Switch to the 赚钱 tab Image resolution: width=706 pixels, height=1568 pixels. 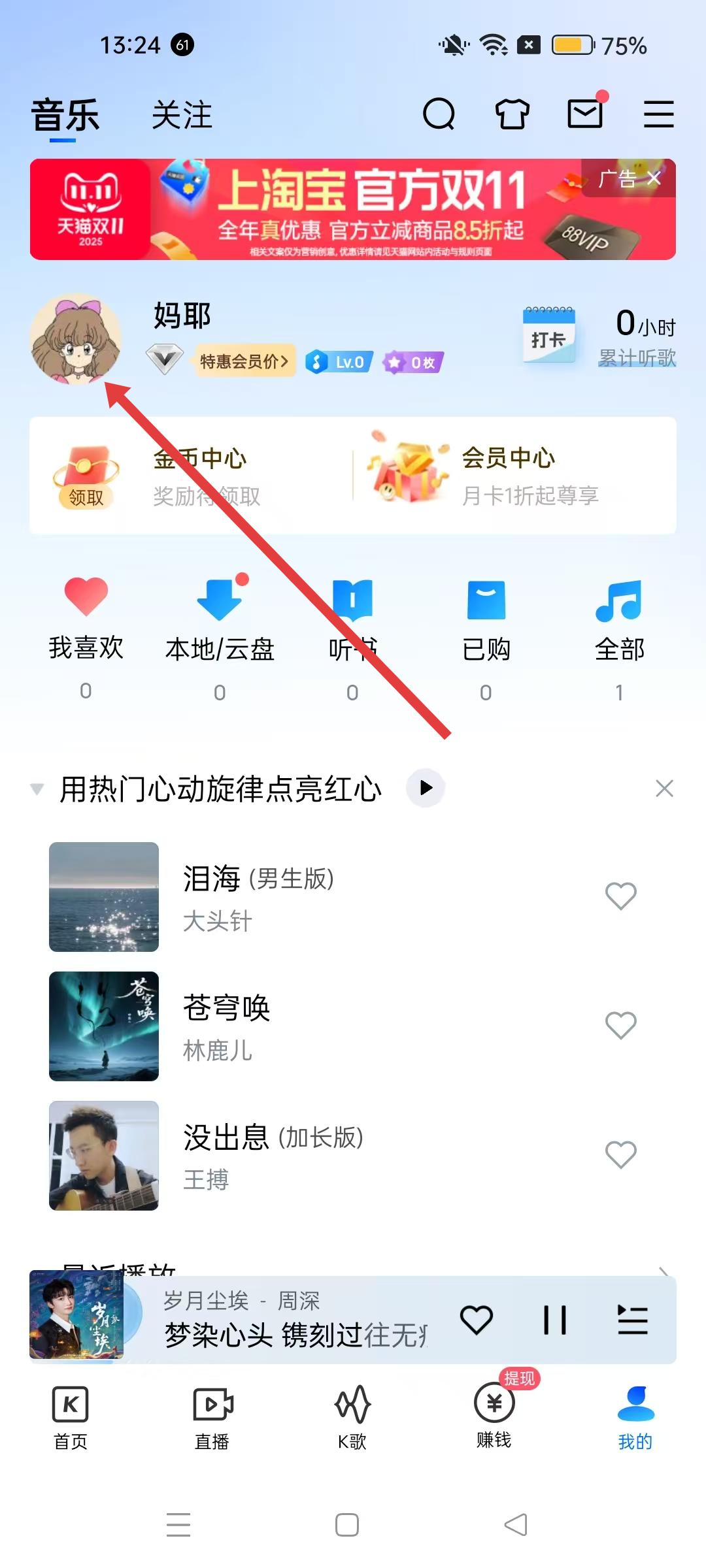494,1413
